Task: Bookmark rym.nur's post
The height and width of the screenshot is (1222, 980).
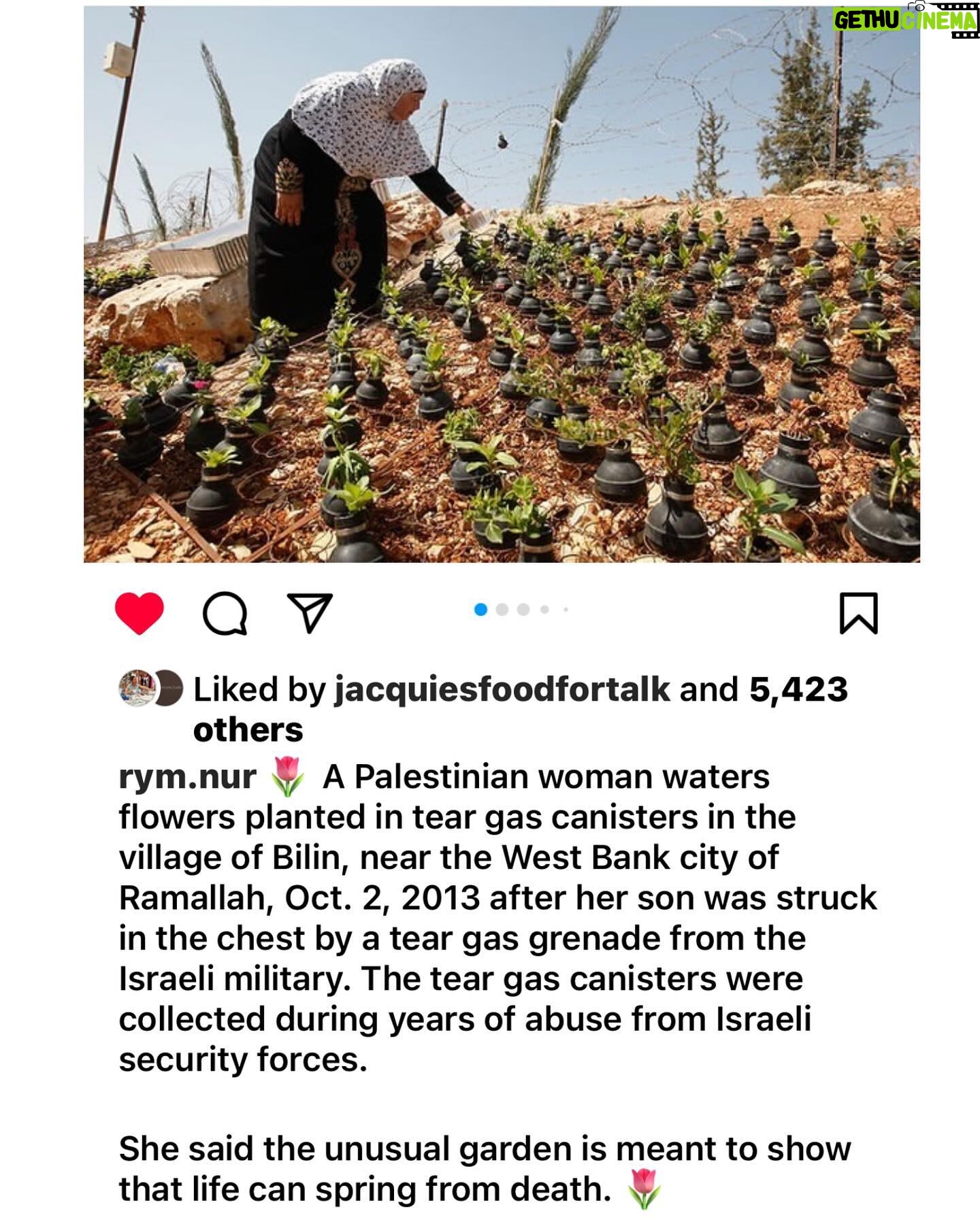Action: click(x=858, y=613)
